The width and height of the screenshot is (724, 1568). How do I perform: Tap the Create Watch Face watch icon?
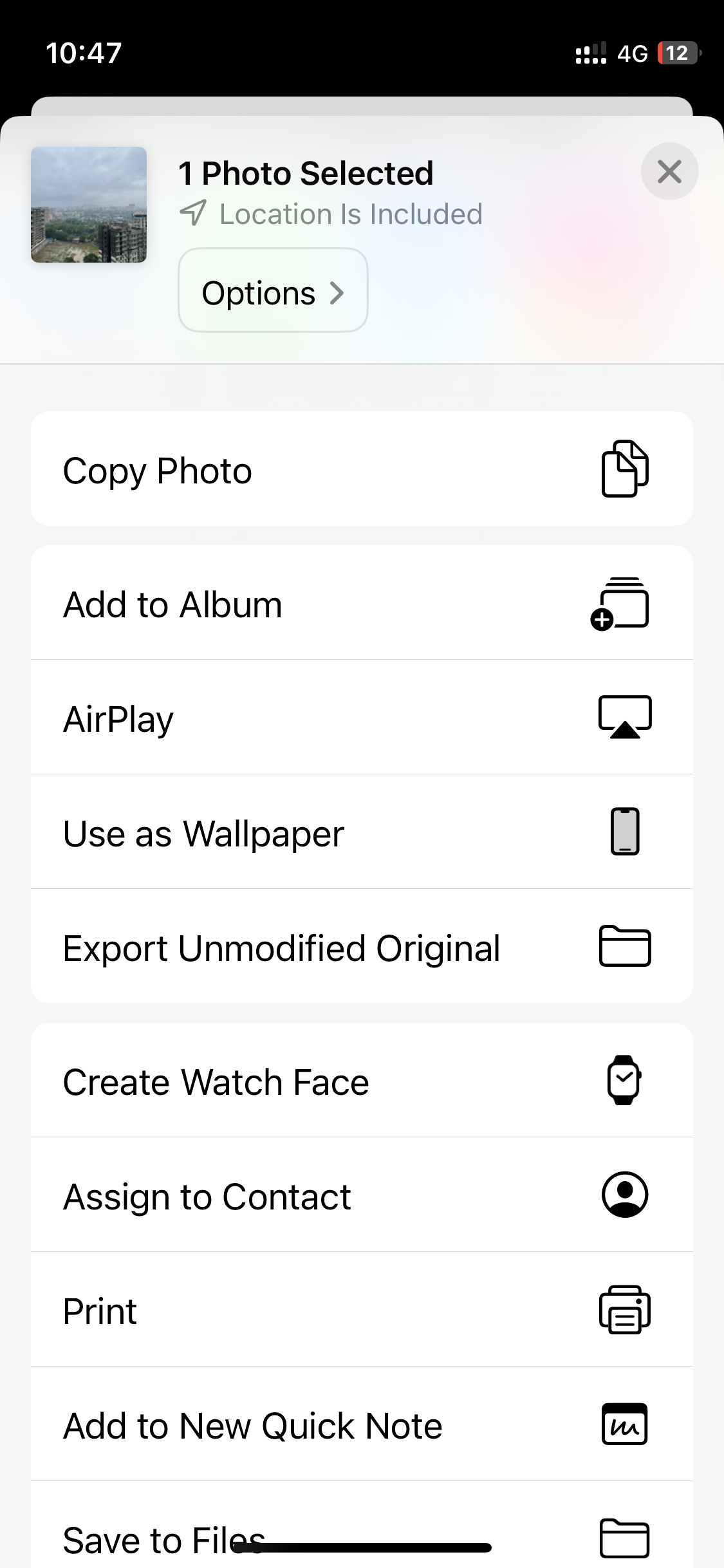624,1080
